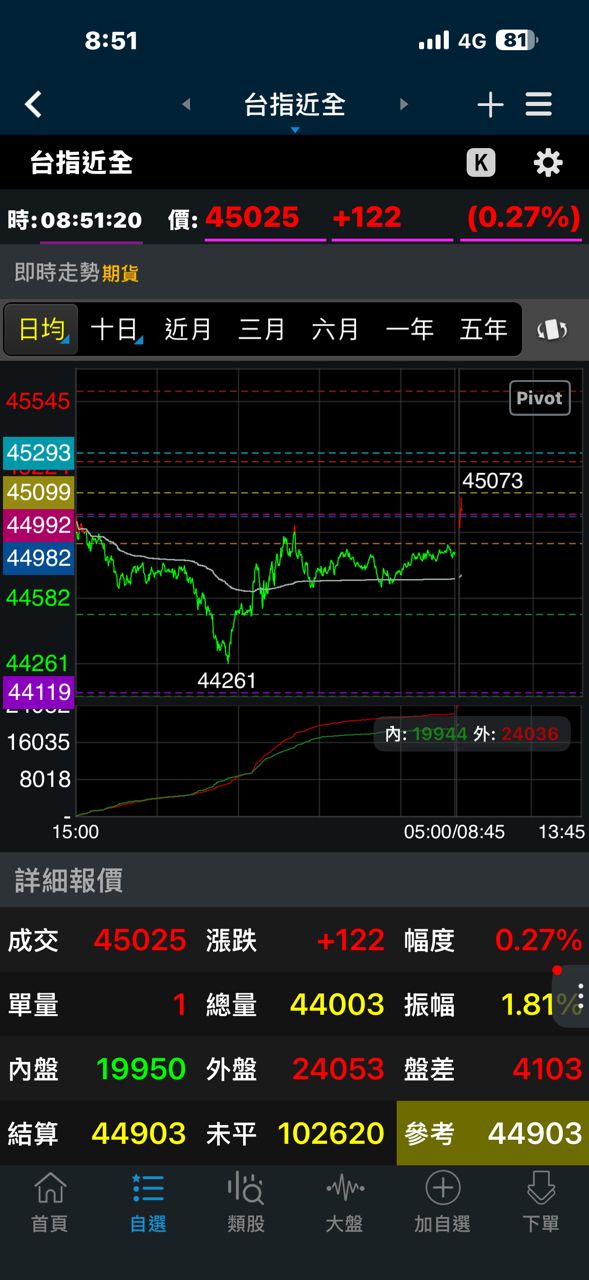Screen dimensions: 589x1280
Task: Show the 五年 chart range
Action: (x=484, y=329)
